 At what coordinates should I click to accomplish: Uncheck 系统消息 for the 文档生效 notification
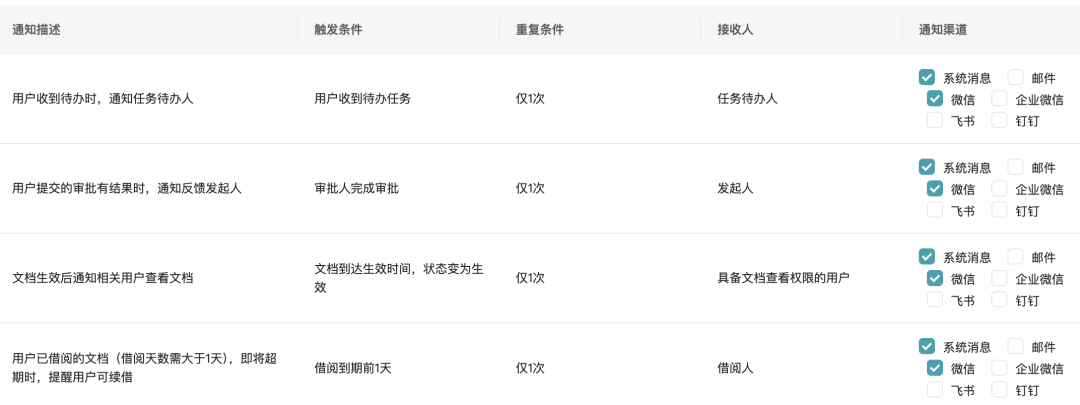click(x=926, y=257)
